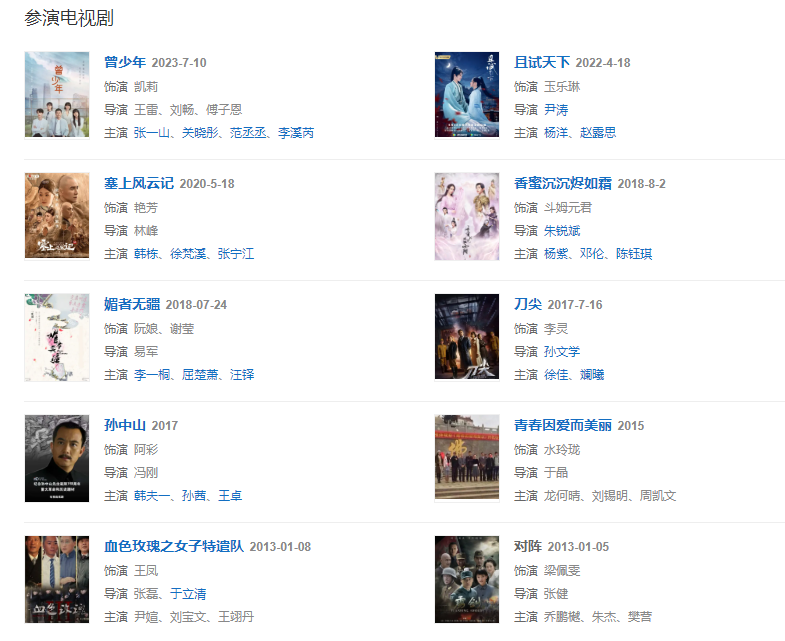Open actor 李一桐's page

(153, 375)
